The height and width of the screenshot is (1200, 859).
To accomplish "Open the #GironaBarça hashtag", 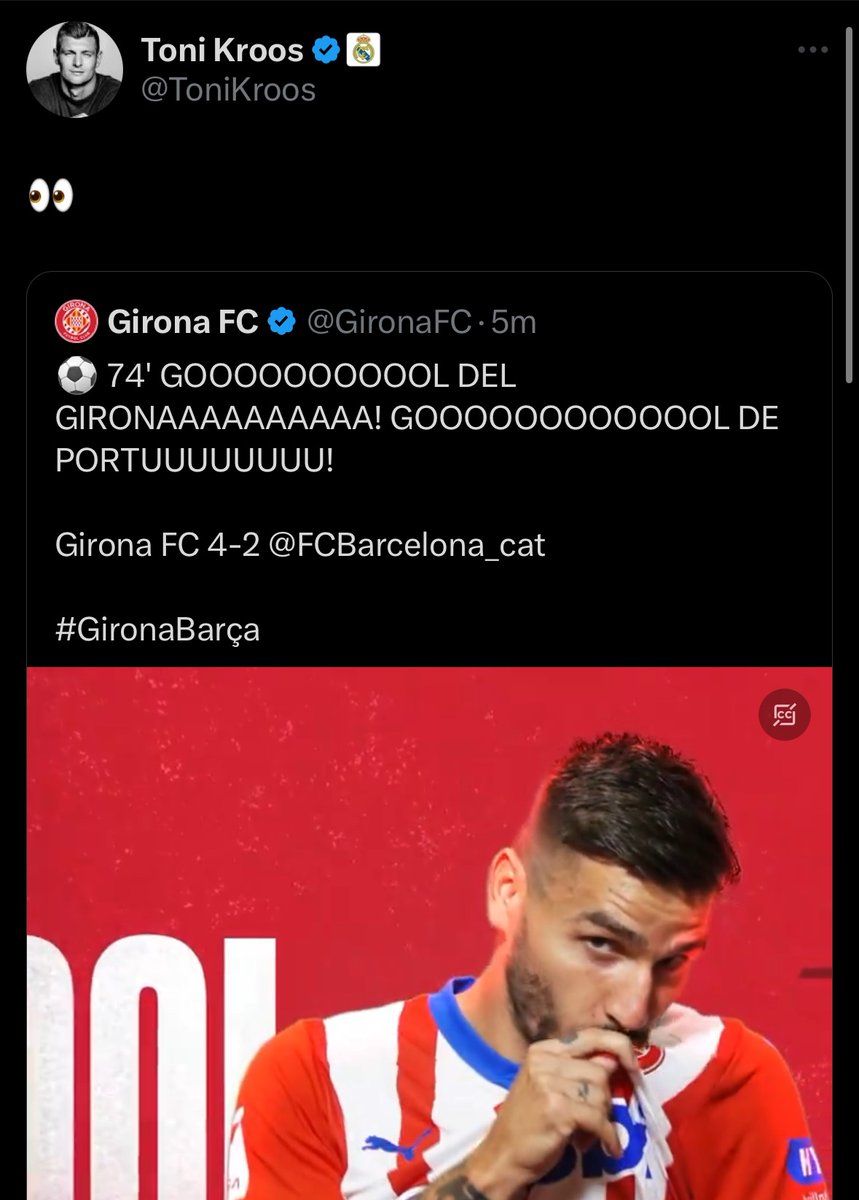I will pyautogui.click(x=157, y=629).
